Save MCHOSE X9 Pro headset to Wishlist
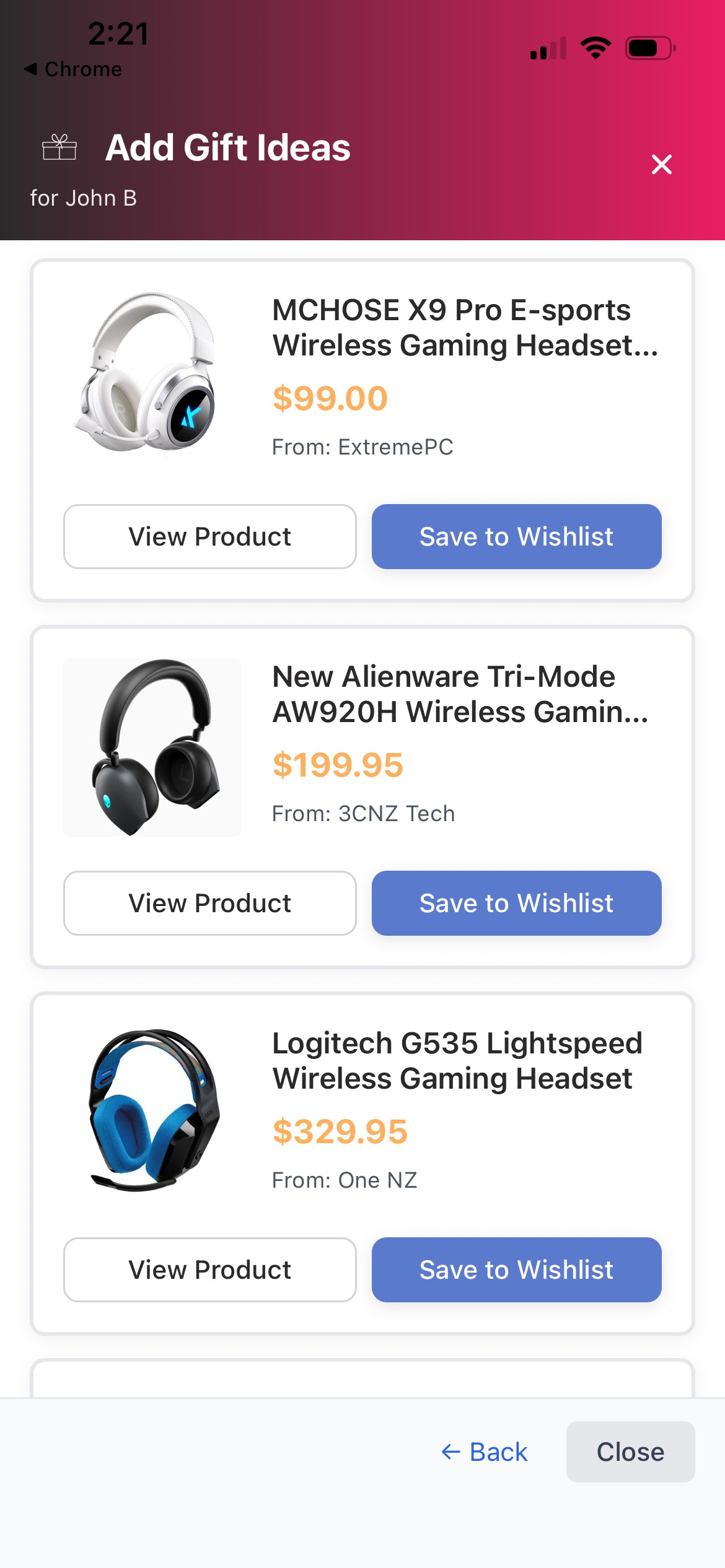The image size is (725, 1568). click(516, 536)
